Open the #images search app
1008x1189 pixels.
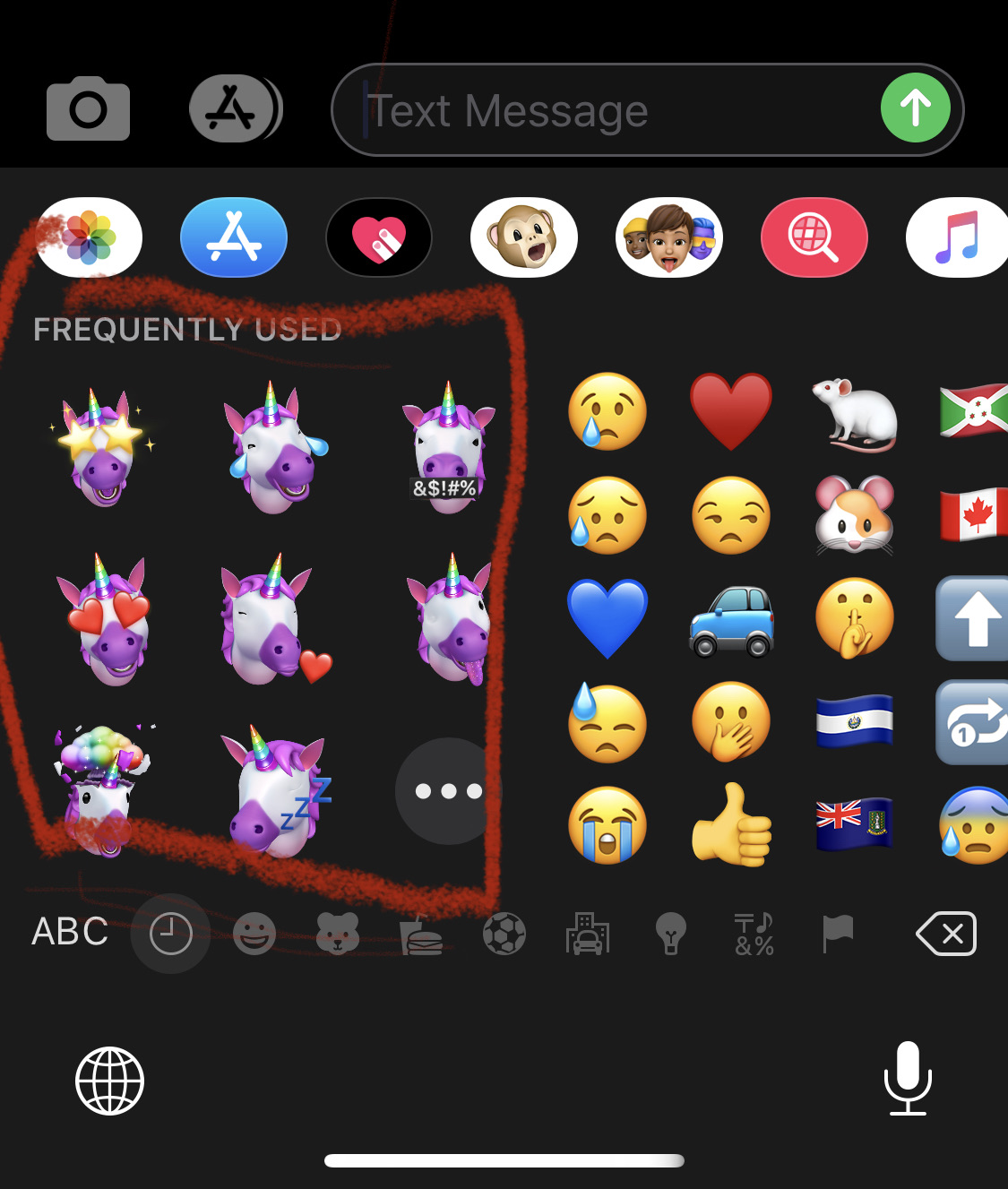click(x=814, y=237)
